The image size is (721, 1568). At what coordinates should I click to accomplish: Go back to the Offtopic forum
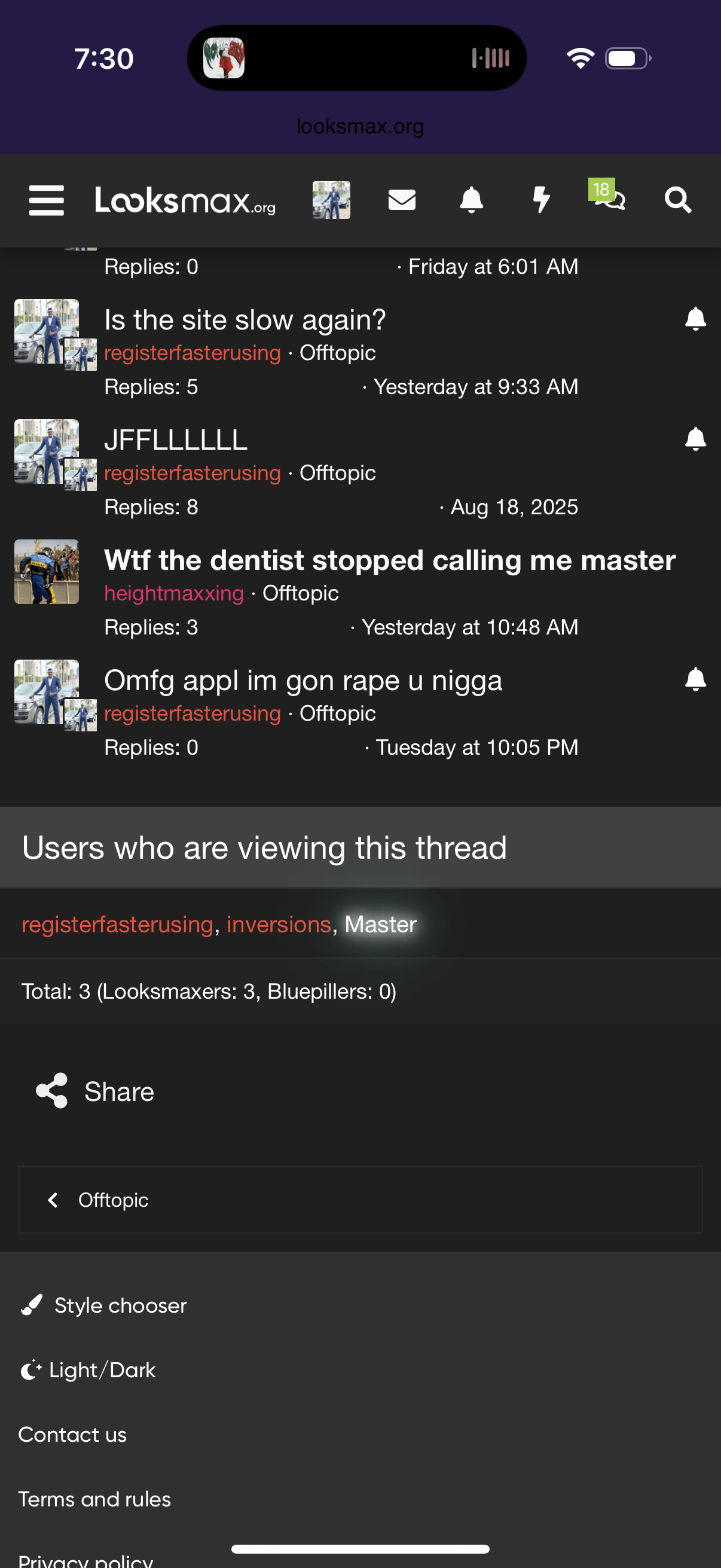[113, 1200]
